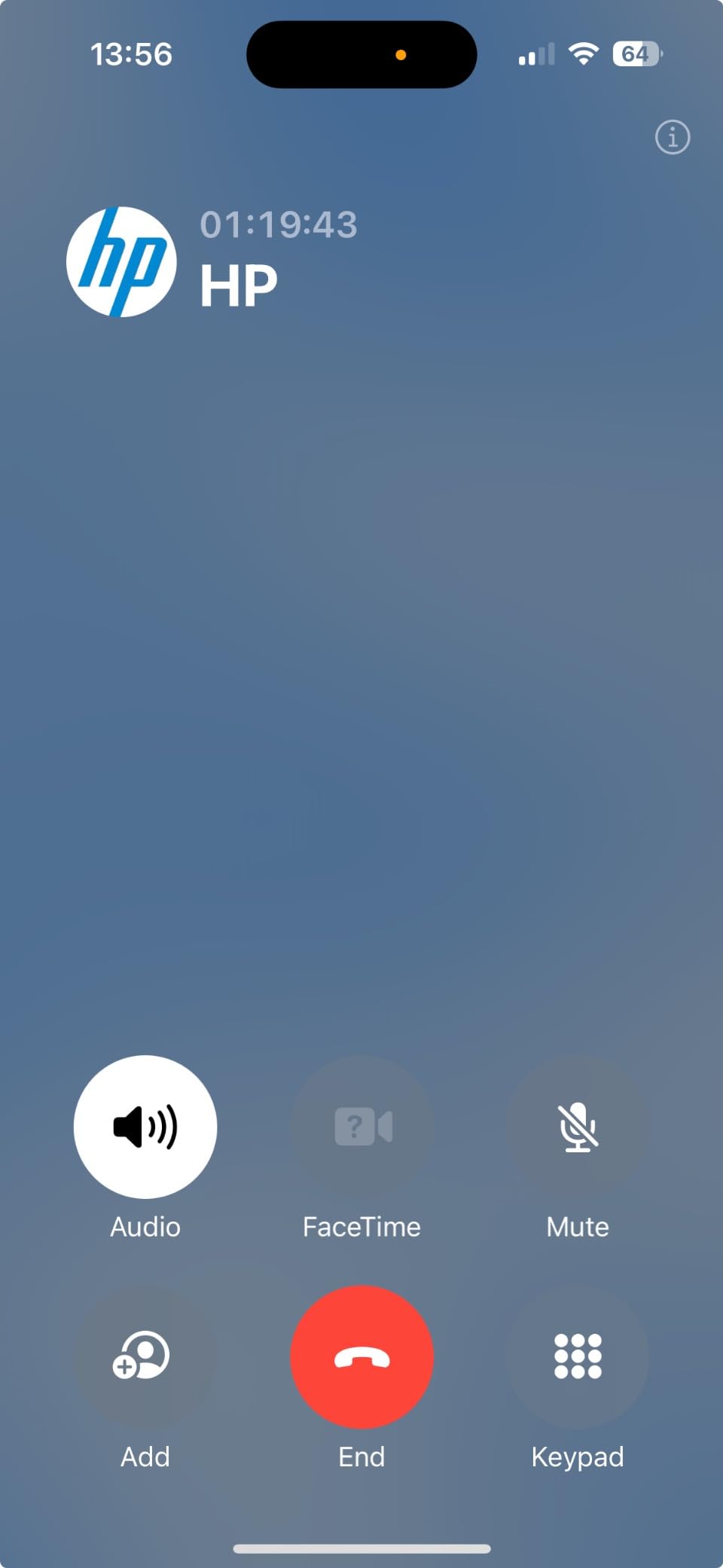
Task: Add another person to the call
Action: point(145,1356)
